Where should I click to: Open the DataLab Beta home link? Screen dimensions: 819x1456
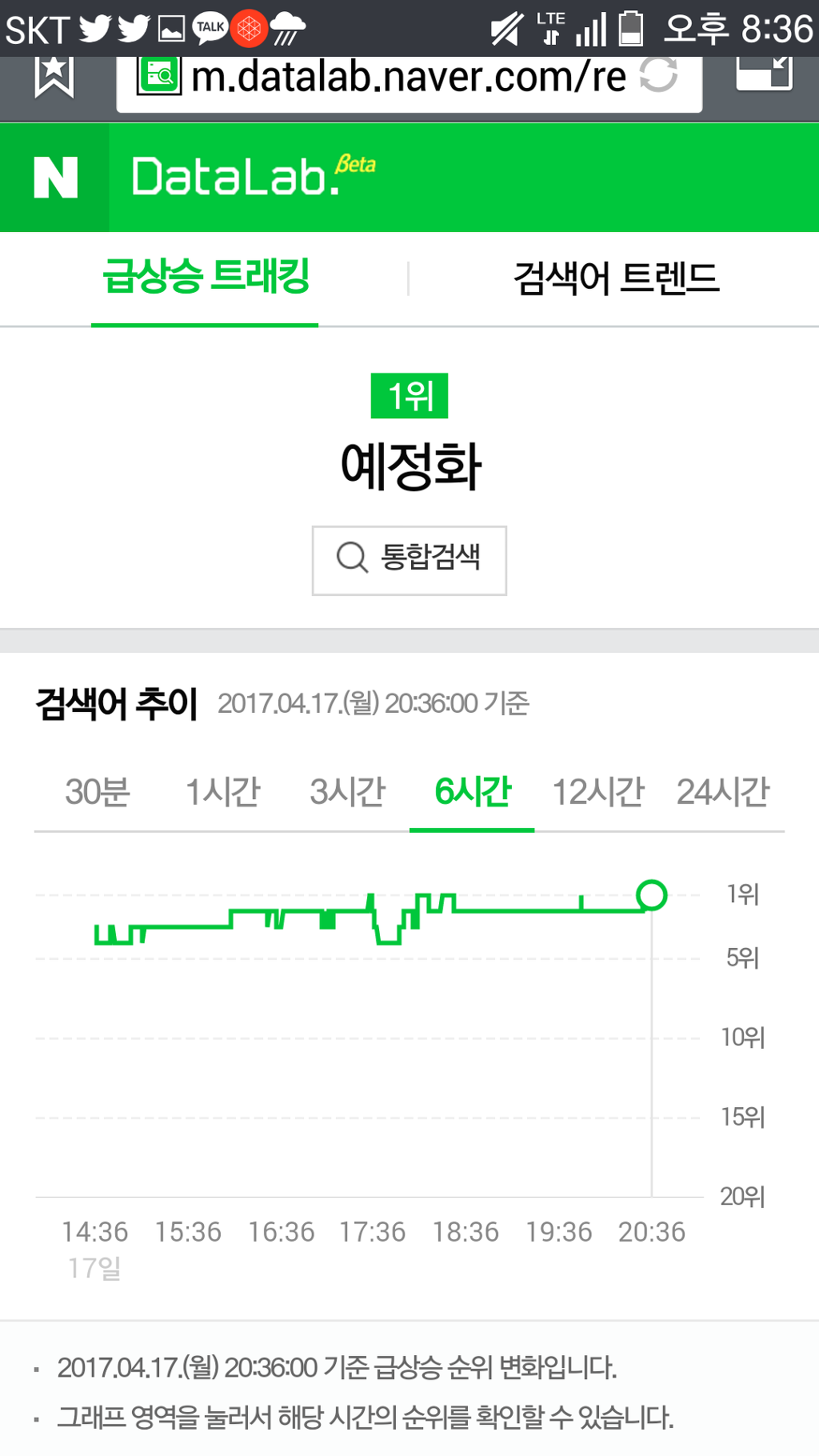(x=253, y=177)
